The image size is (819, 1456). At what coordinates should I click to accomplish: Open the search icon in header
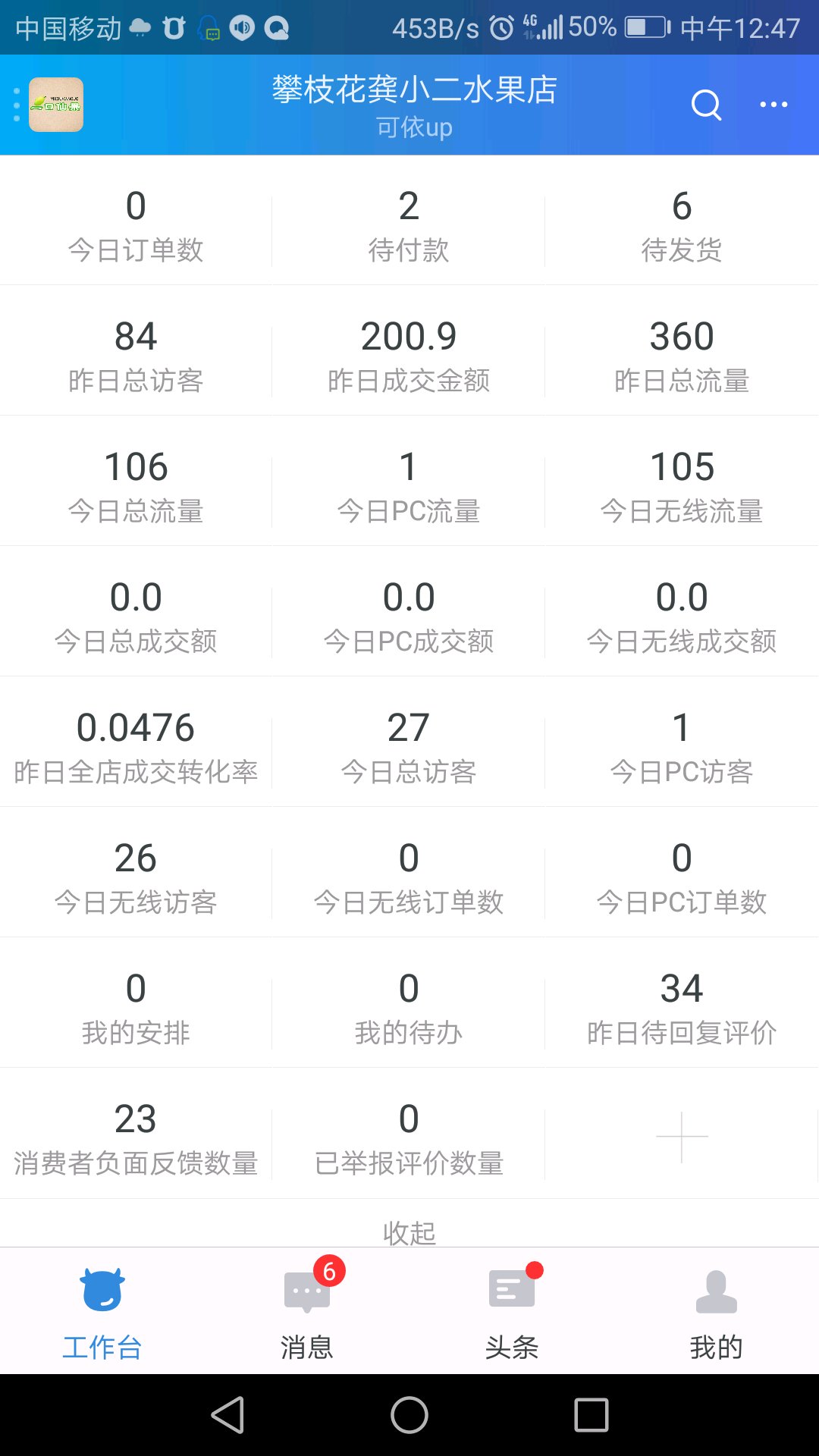(706, 105)
